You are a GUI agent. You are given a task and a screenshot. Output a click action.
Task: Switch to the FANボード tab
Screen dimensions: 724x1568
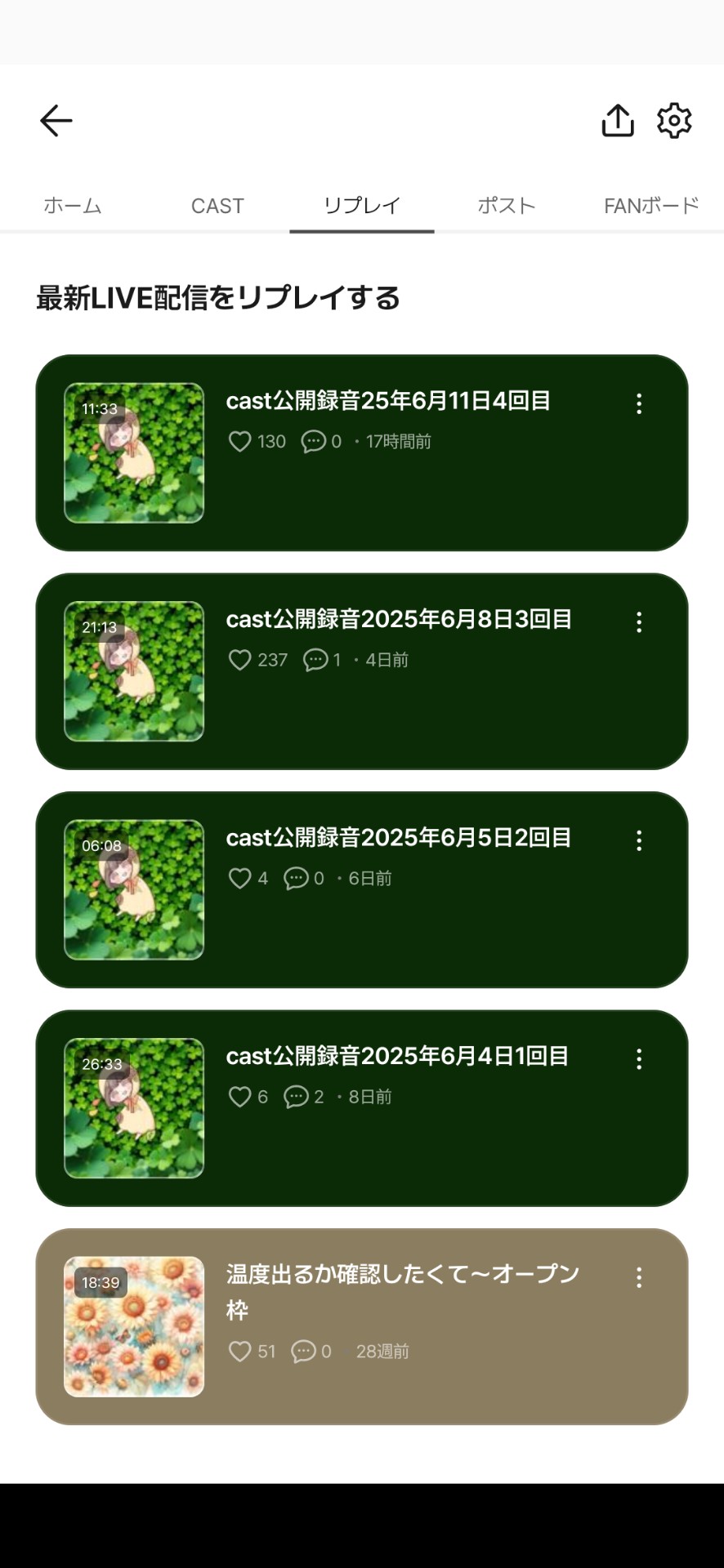[650, 206]
